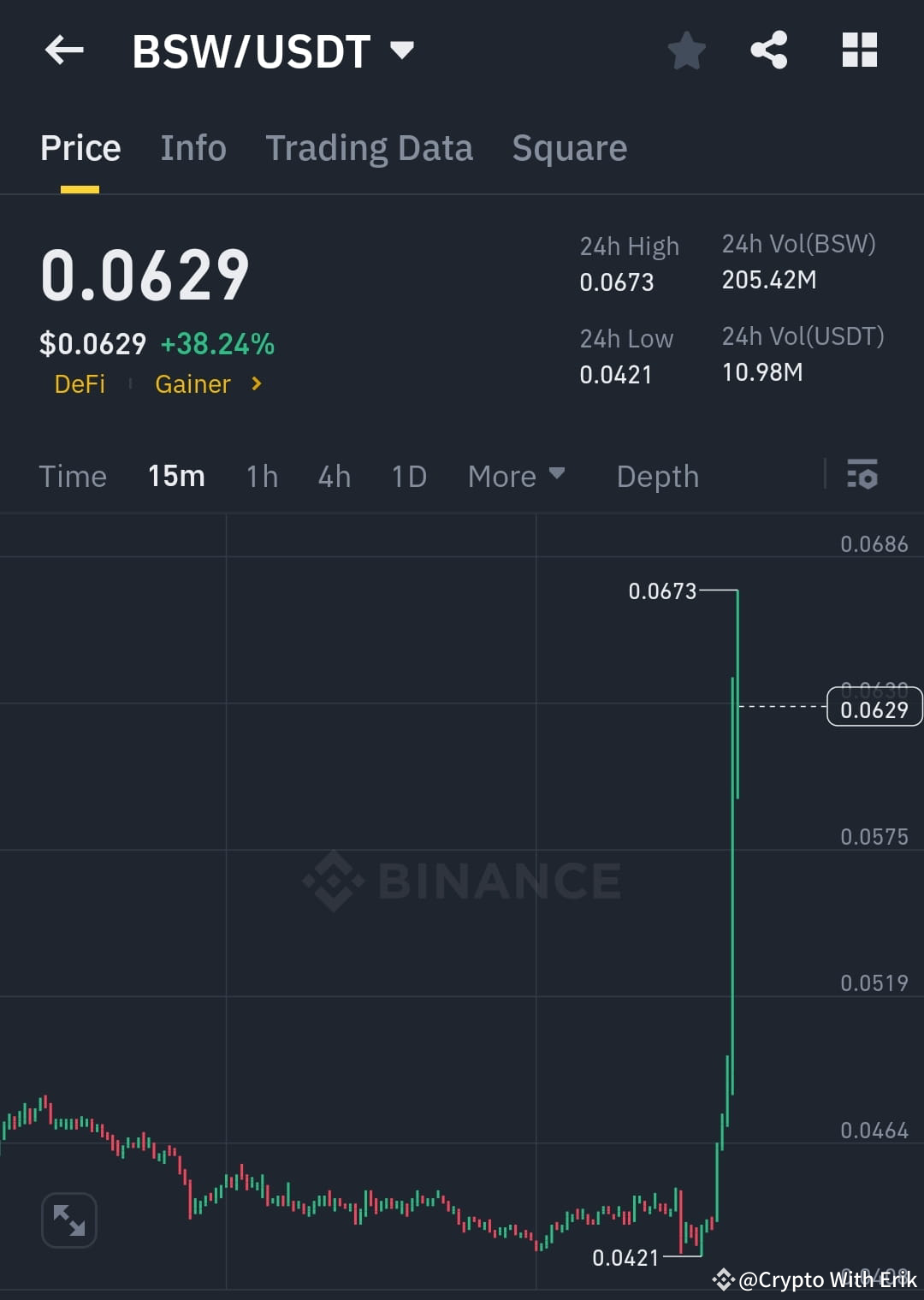Tap the DeFi category label

(80, 385)
